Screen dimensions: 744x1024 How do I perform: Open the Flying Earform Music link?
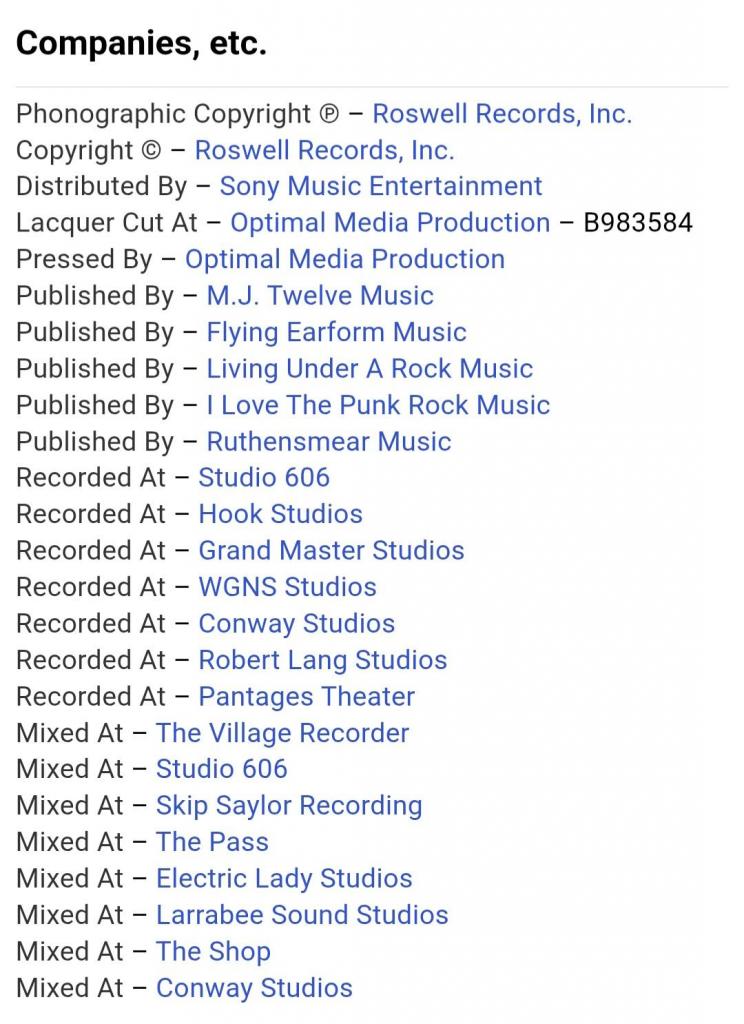(336, 332)
